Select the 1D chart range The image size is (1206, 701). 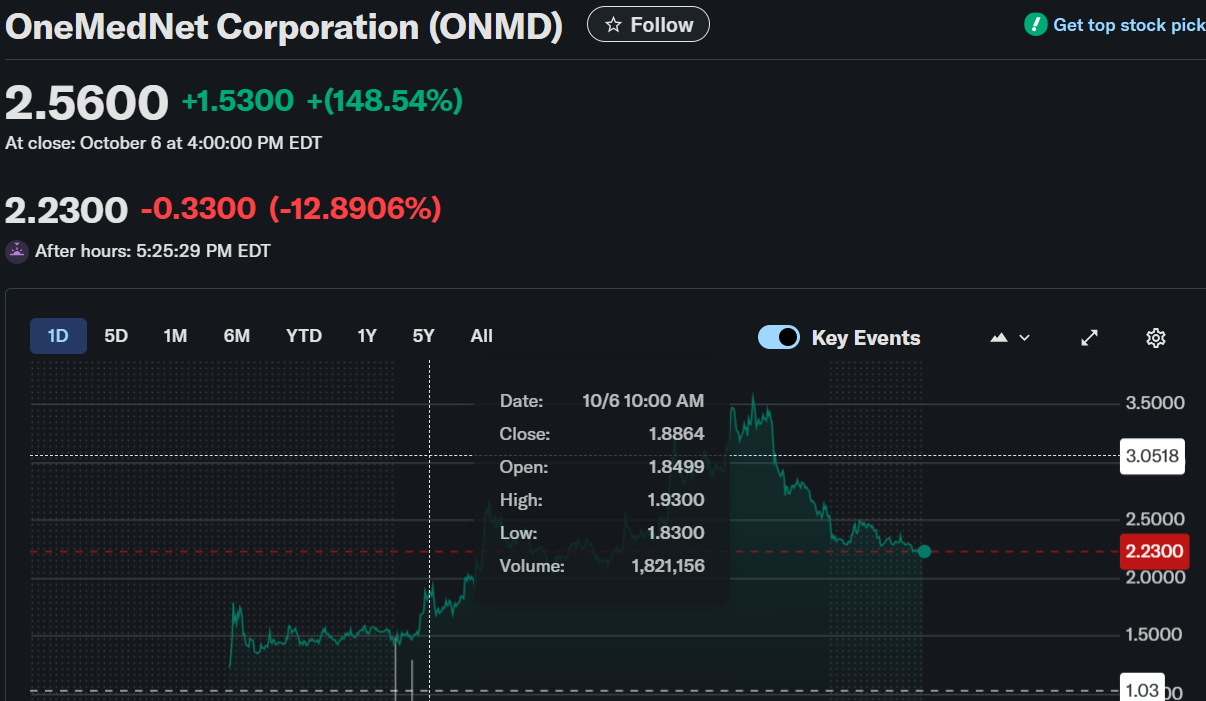(x=58, y=336)
